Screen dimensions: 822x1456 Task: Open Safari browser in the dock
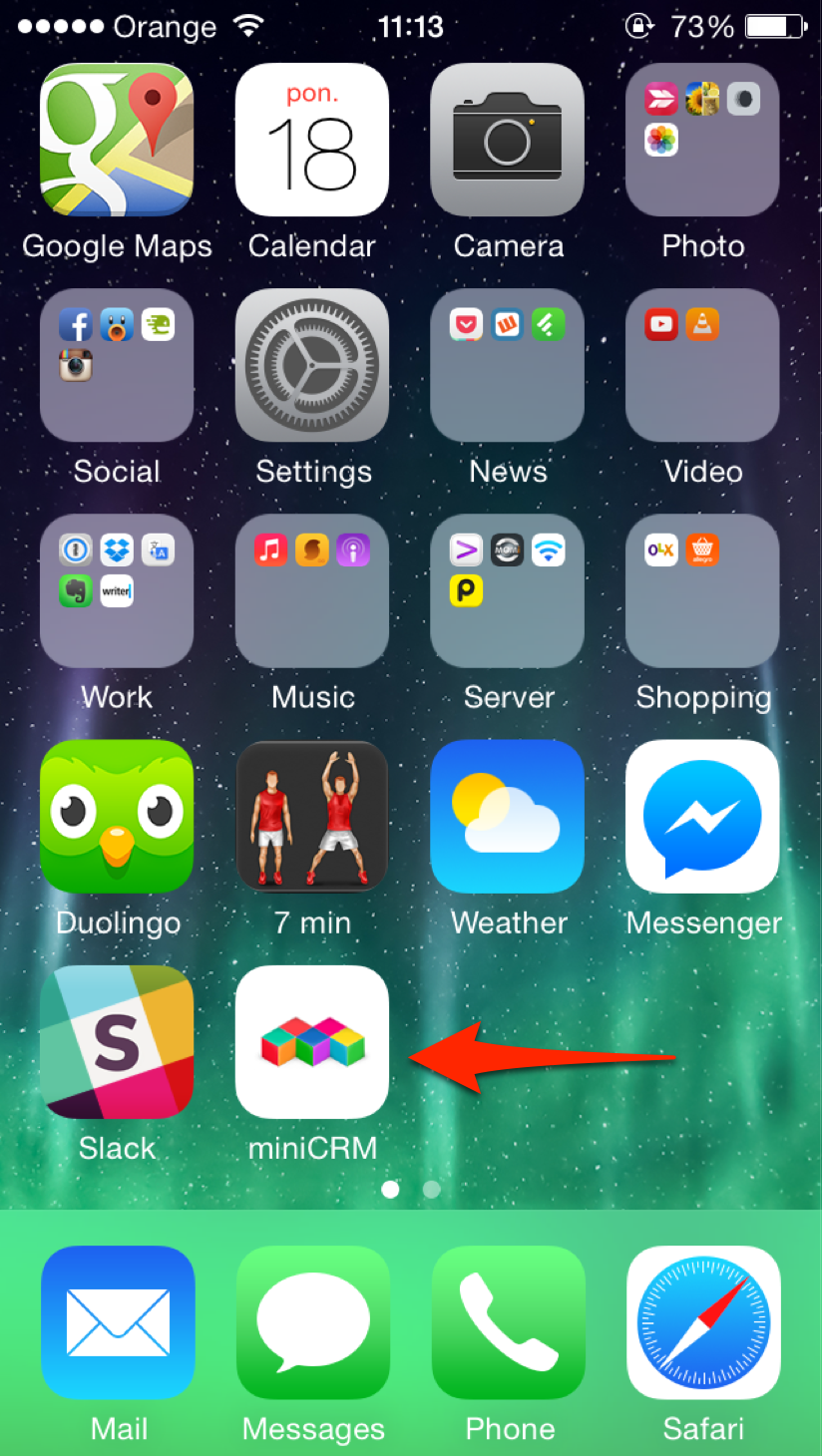pos(703,1322)
